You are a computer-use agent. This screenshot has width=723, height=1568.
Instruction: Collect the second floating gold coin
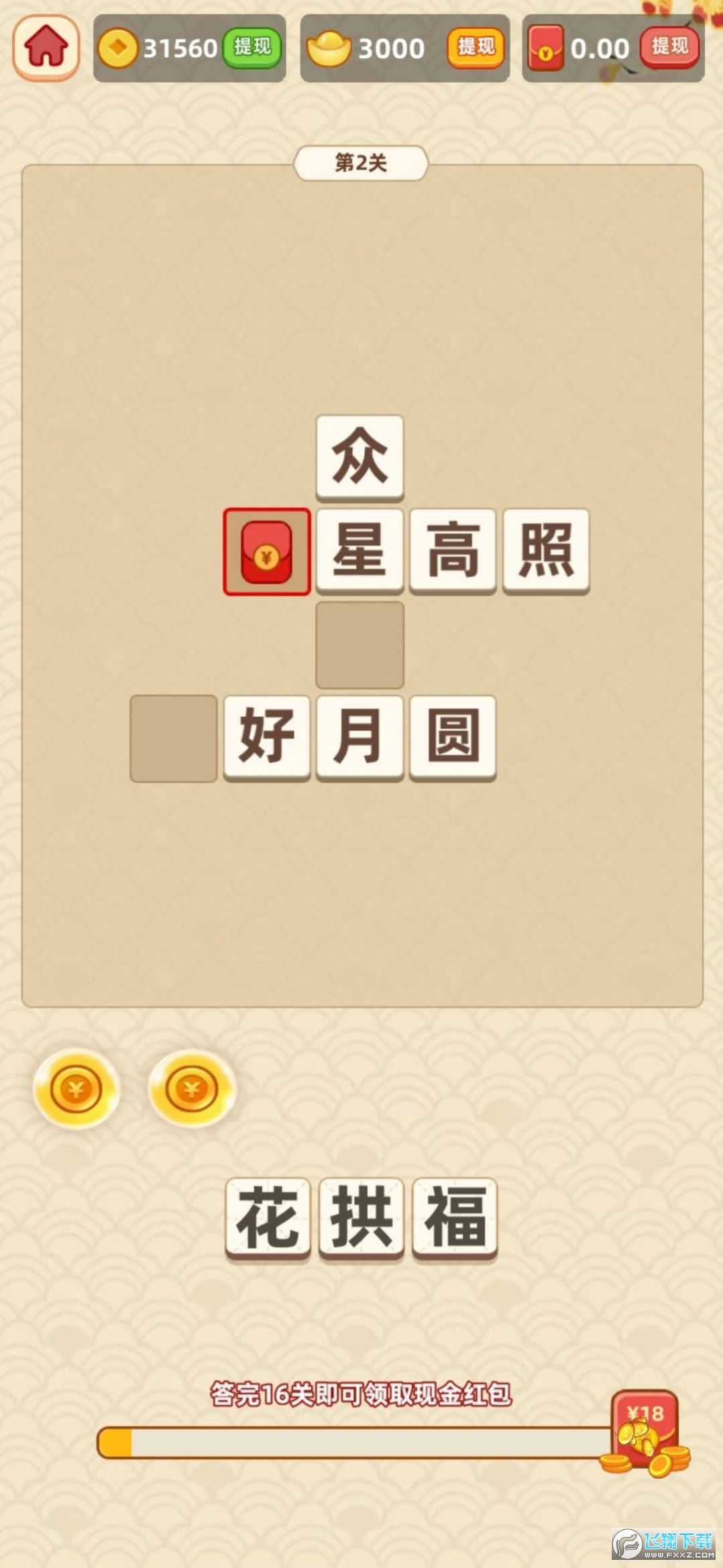click(x=192, y=1088)
